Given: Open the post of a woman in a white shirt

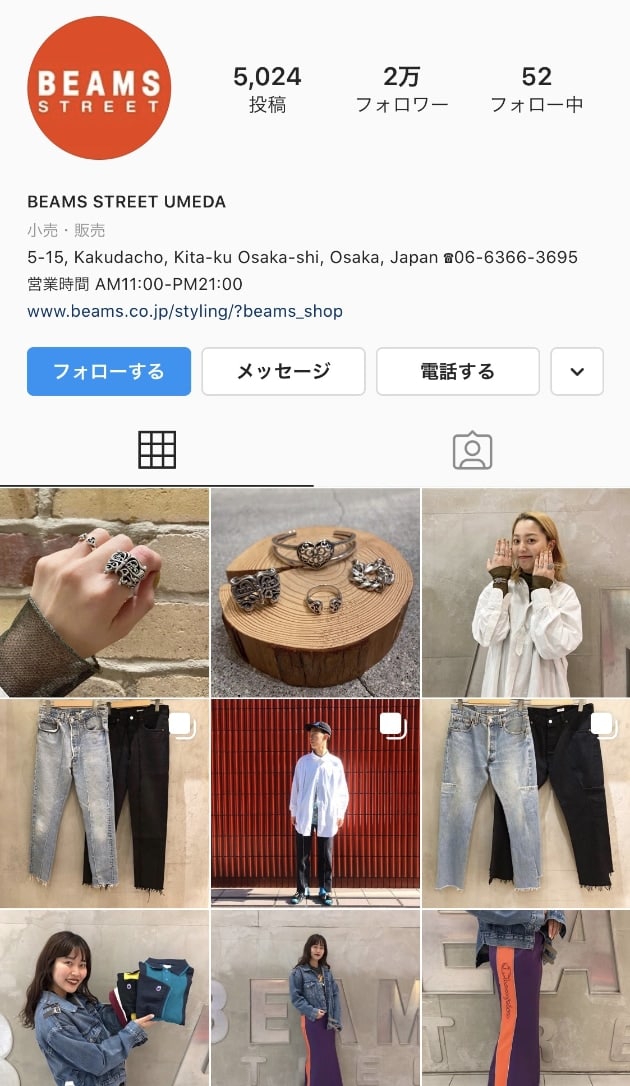Looking at the screenshot, I should (x=526, y=592).
